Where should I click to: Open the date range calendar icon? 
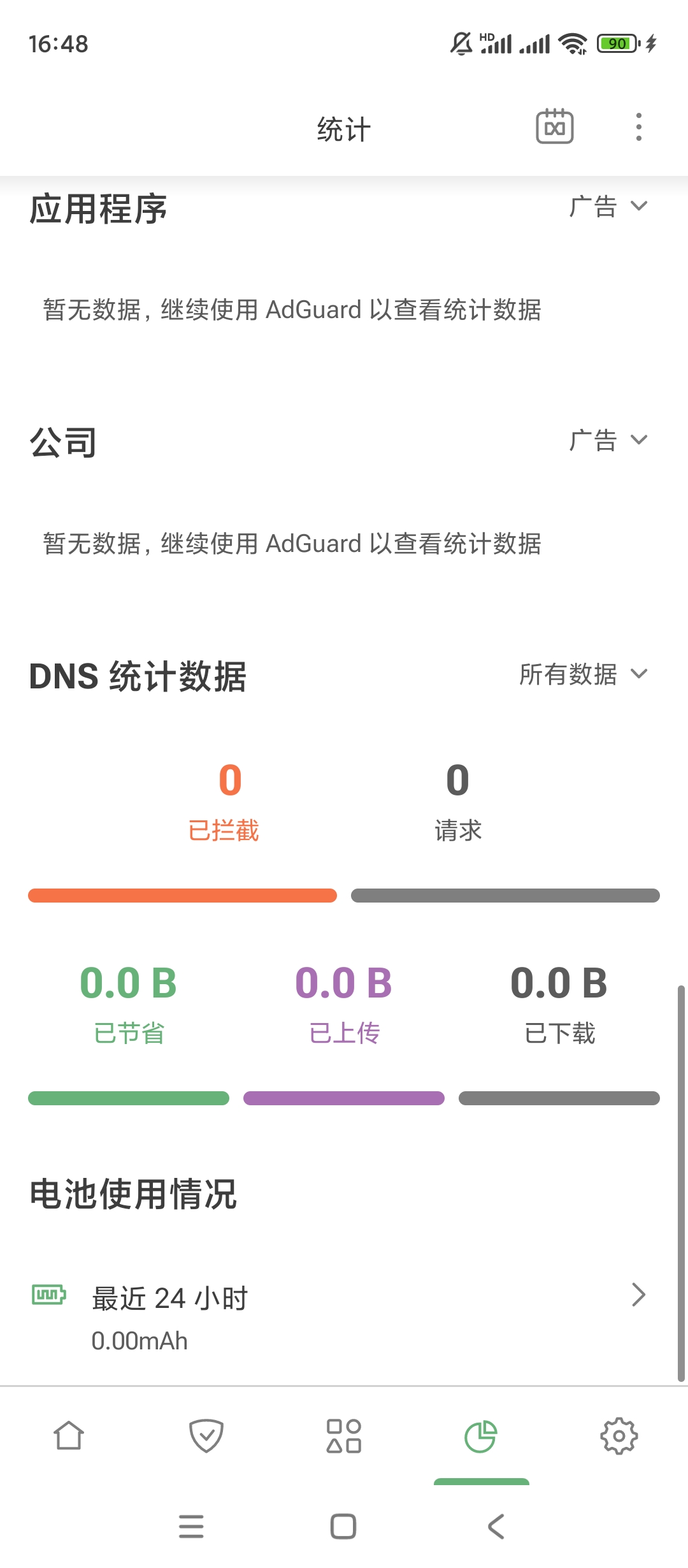(x=554, y=127)
